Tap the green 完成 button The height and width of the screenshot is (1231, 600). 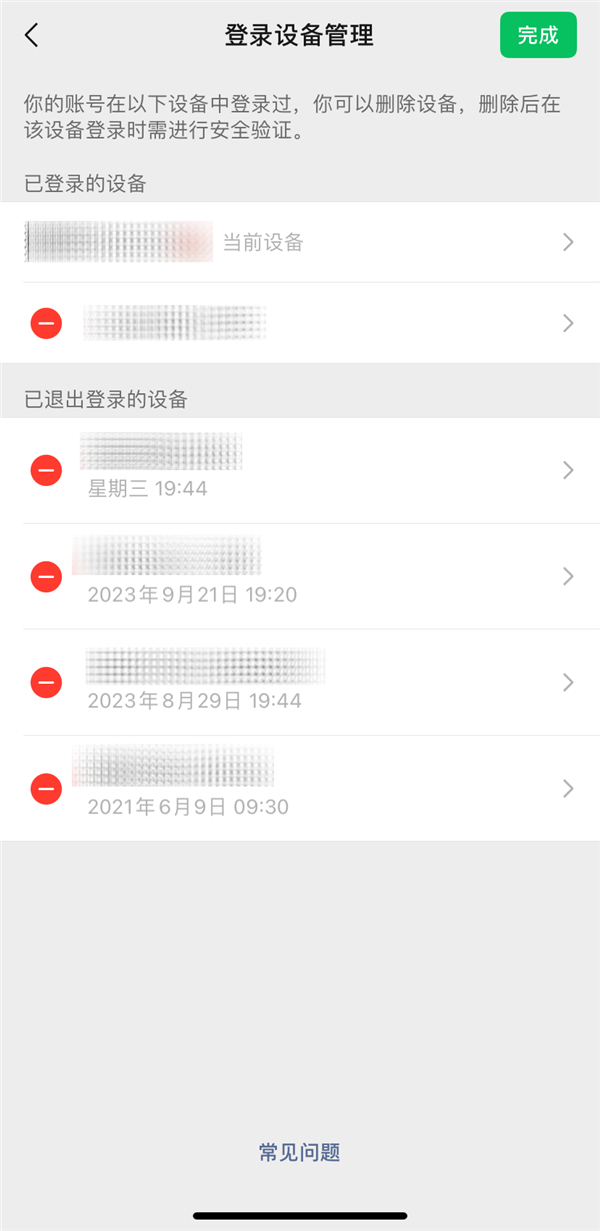coord(538,36)
